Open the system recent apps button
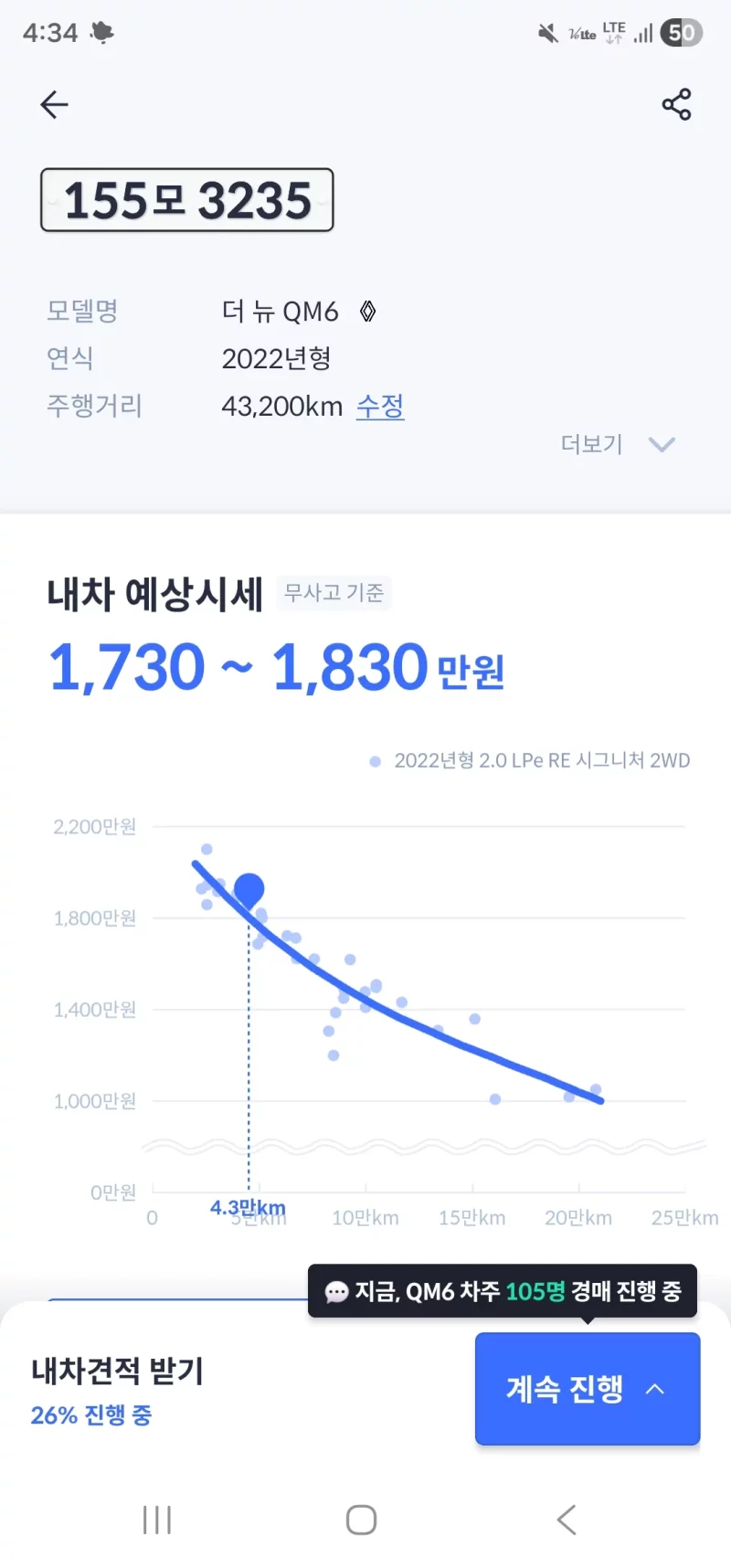The image size is (731, 1568). (x=157, y=1520)
